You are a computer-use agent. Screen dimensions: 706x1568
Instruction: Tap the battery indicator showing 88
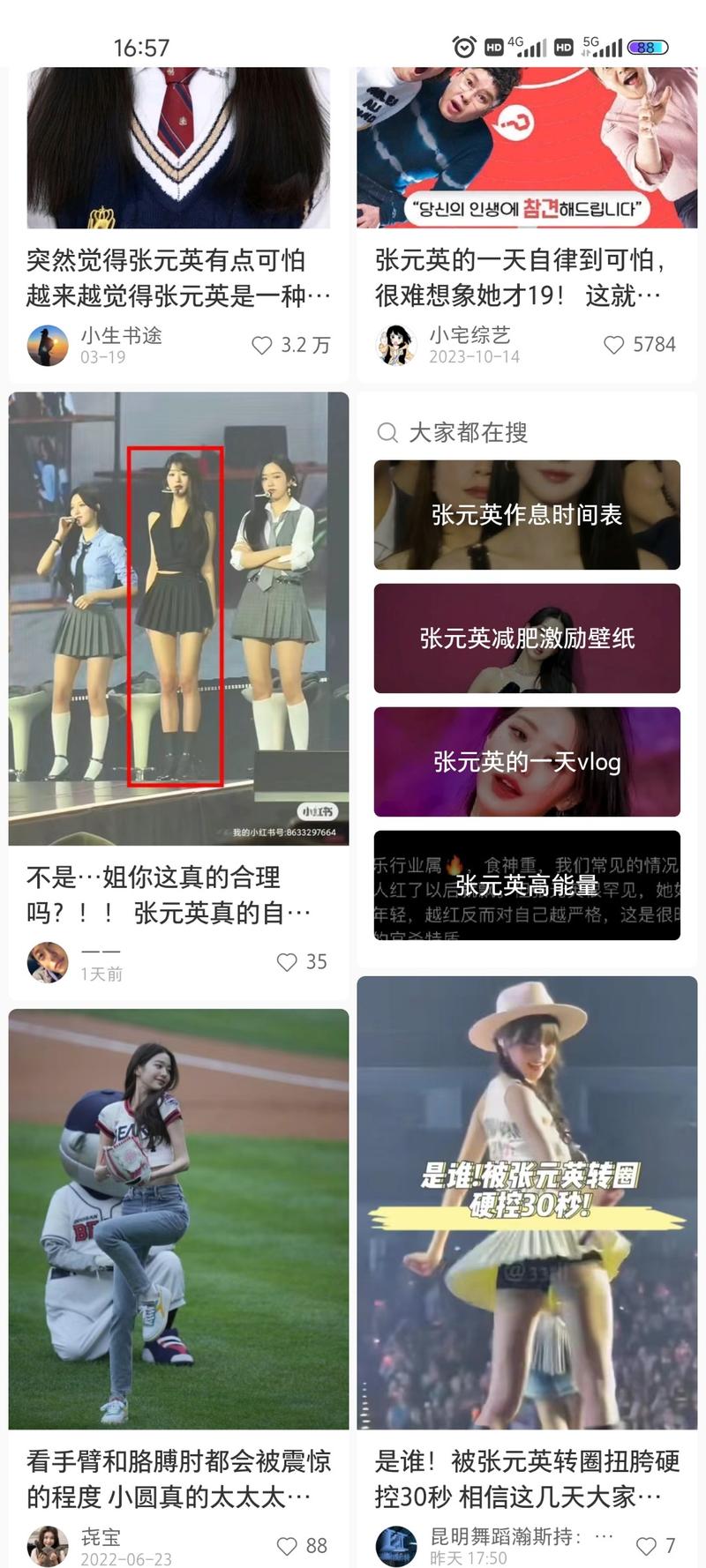point(647,48)
